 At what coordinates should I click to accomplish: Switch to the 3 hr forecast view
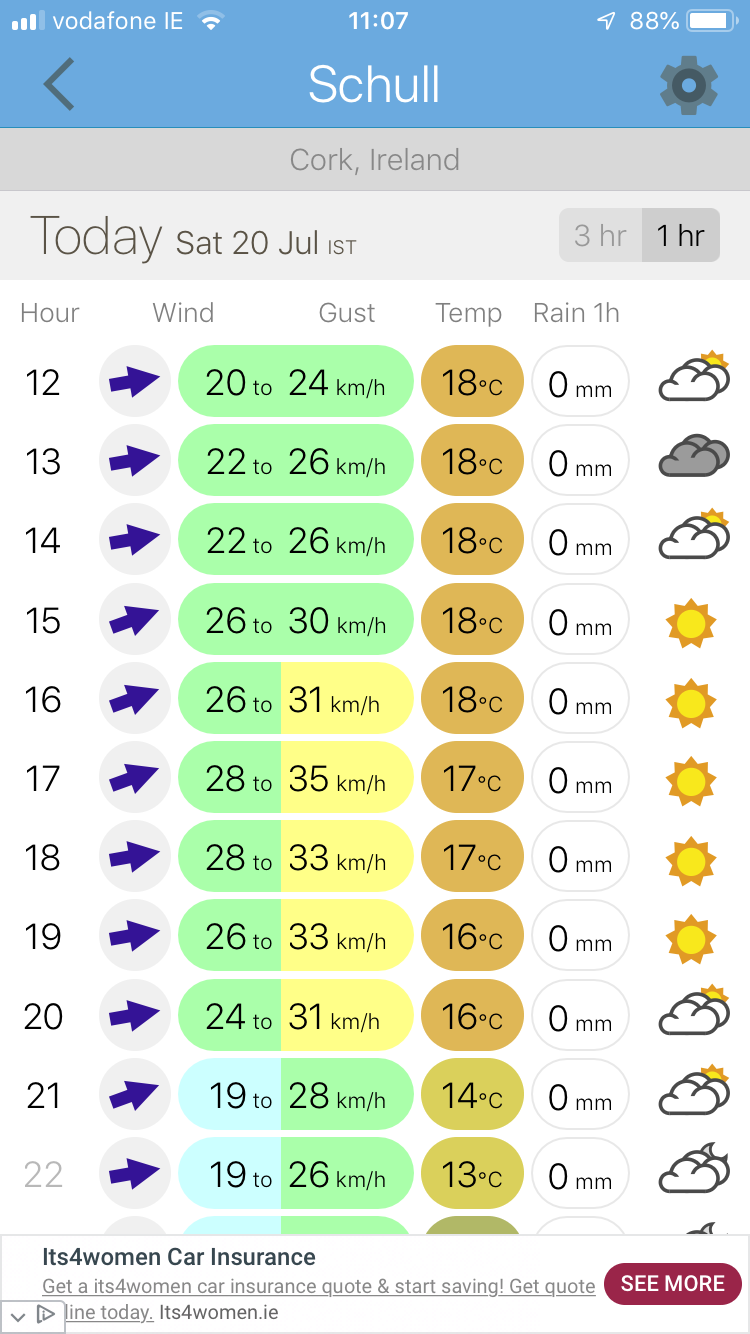pyautogui.click(x=600, y=236)
